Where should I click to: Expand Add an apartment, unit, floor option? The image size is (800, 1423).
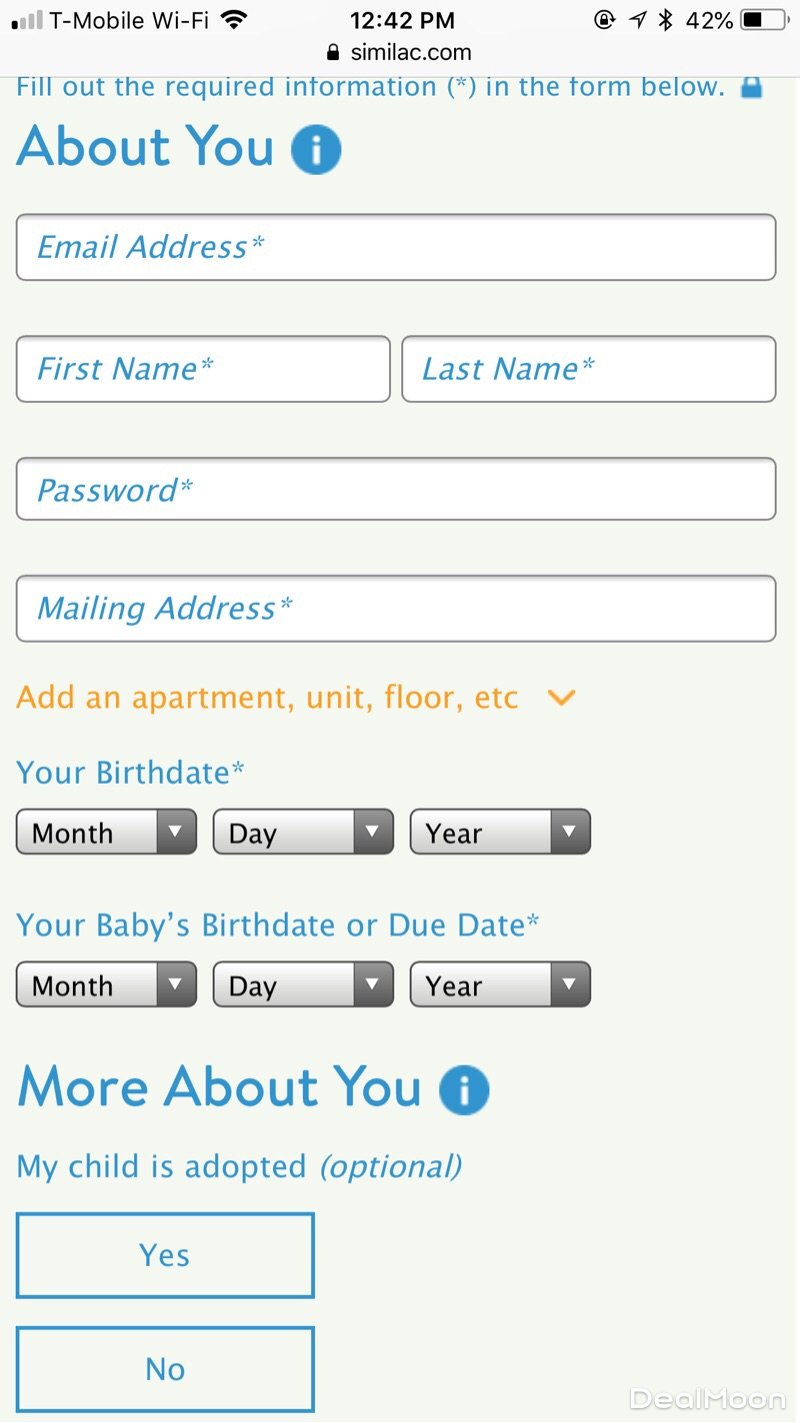[295, 697]
